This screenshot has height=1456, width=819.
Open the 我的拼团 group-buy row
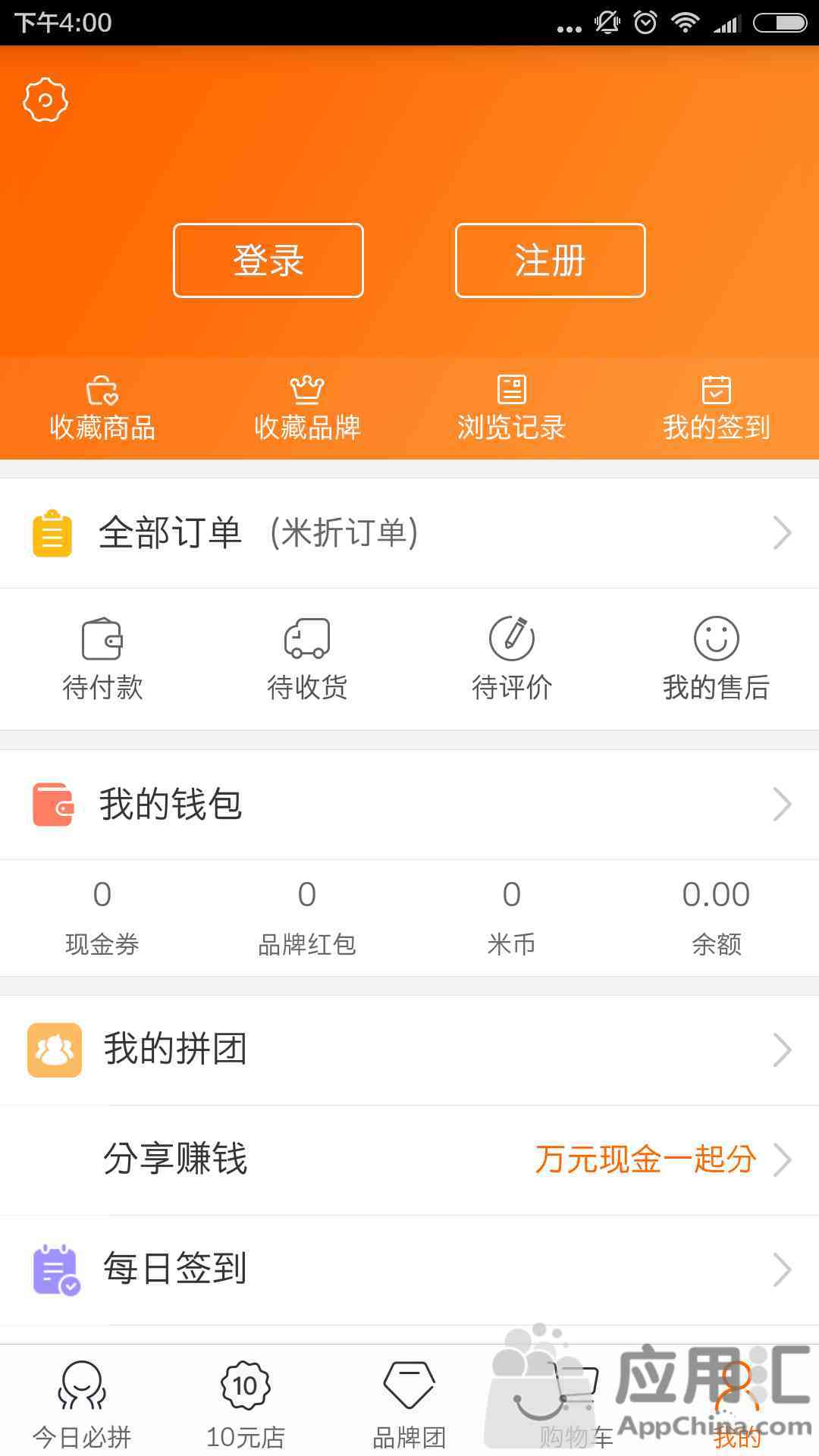pyautogui.click(x=409, y=1050)
